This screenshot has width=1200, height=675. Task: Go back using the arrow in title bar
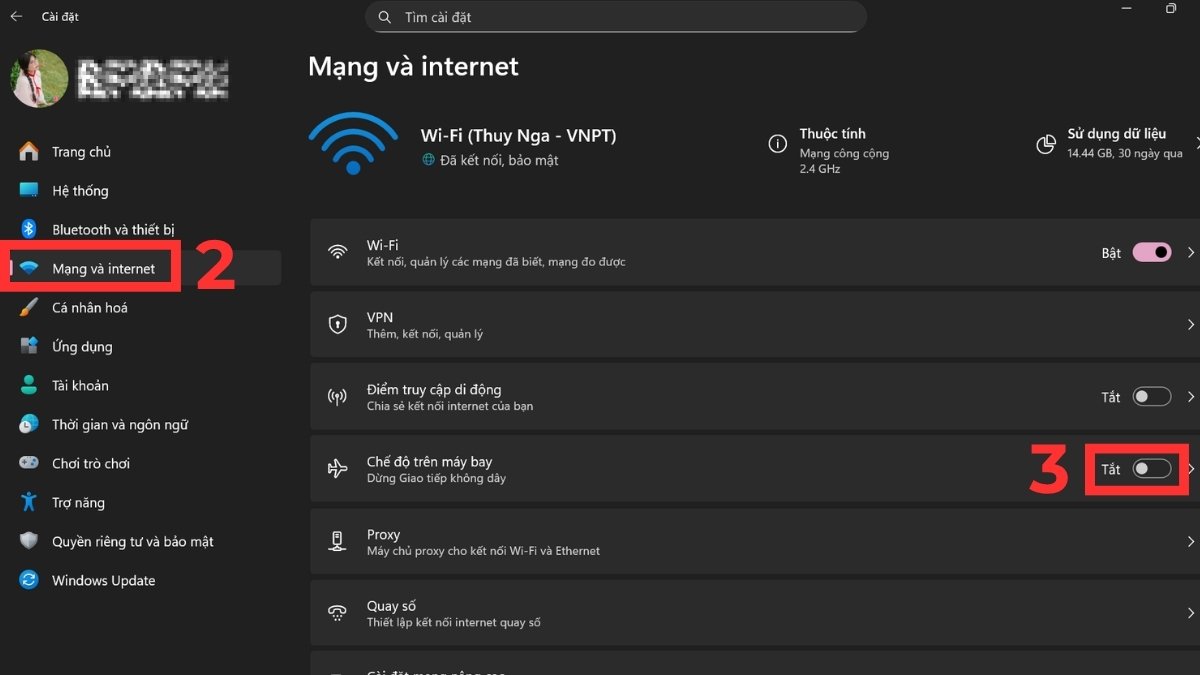16,17
